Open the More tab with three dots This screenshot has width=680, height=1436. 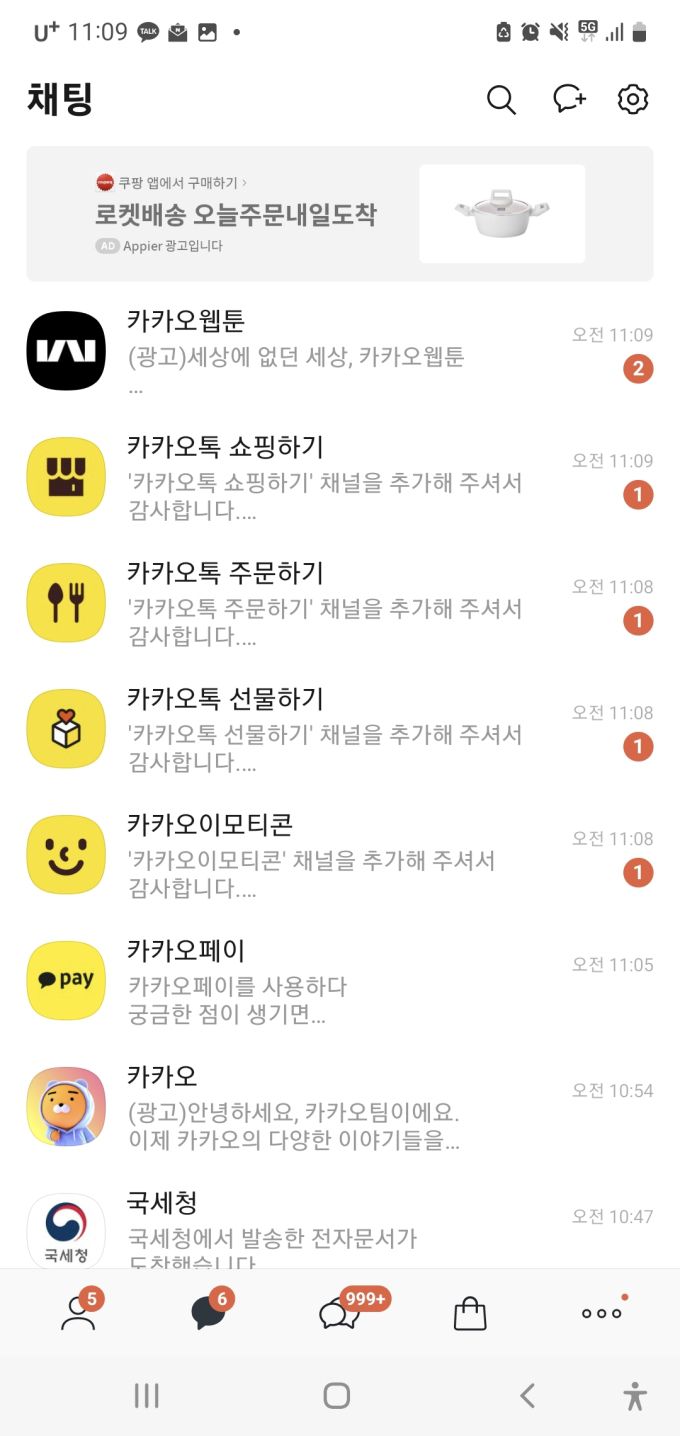tap(601, 1313)
